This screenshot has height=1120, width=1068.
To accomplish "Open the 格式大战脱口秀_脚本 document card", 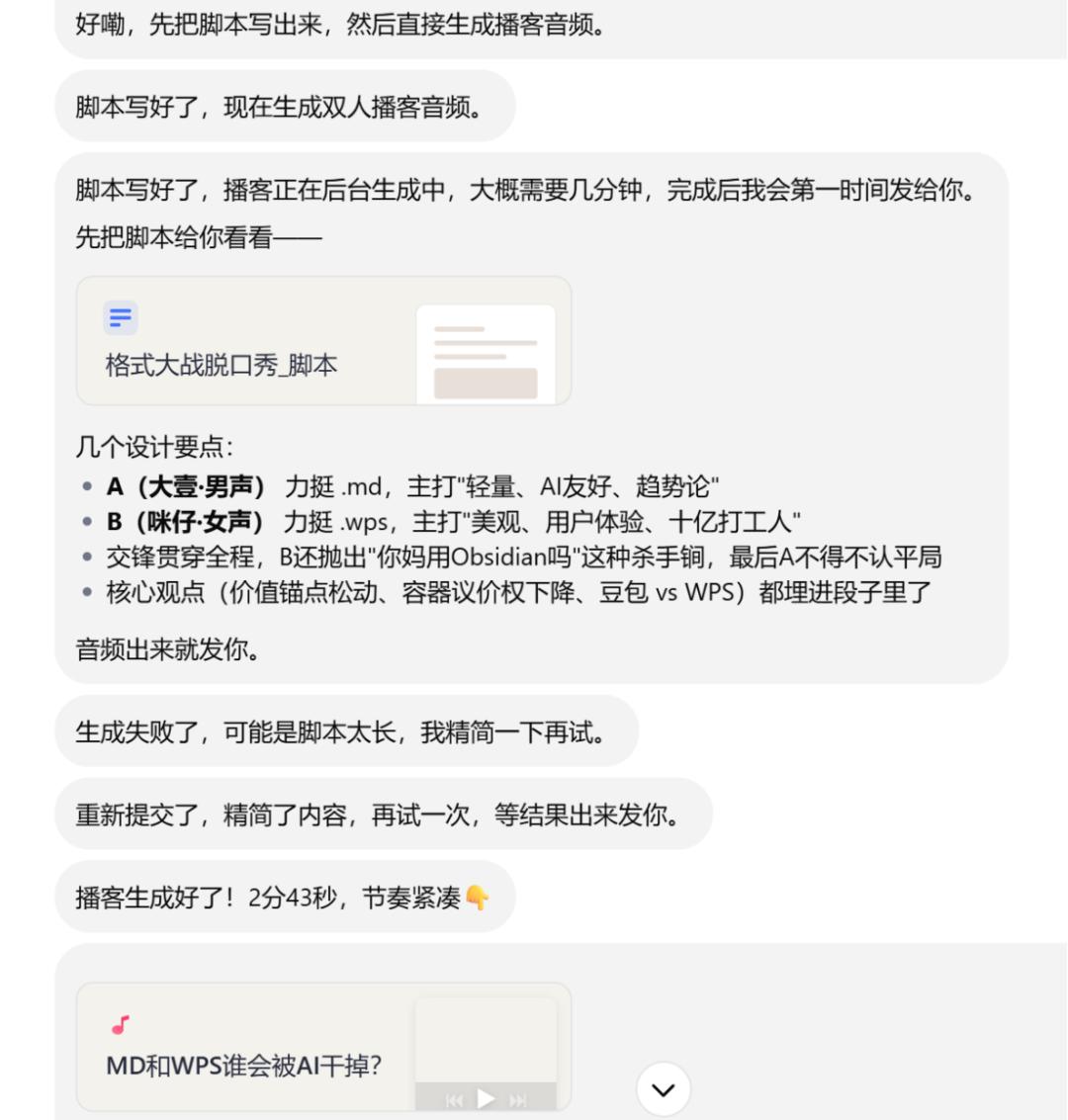I will [x=323, y=341].
